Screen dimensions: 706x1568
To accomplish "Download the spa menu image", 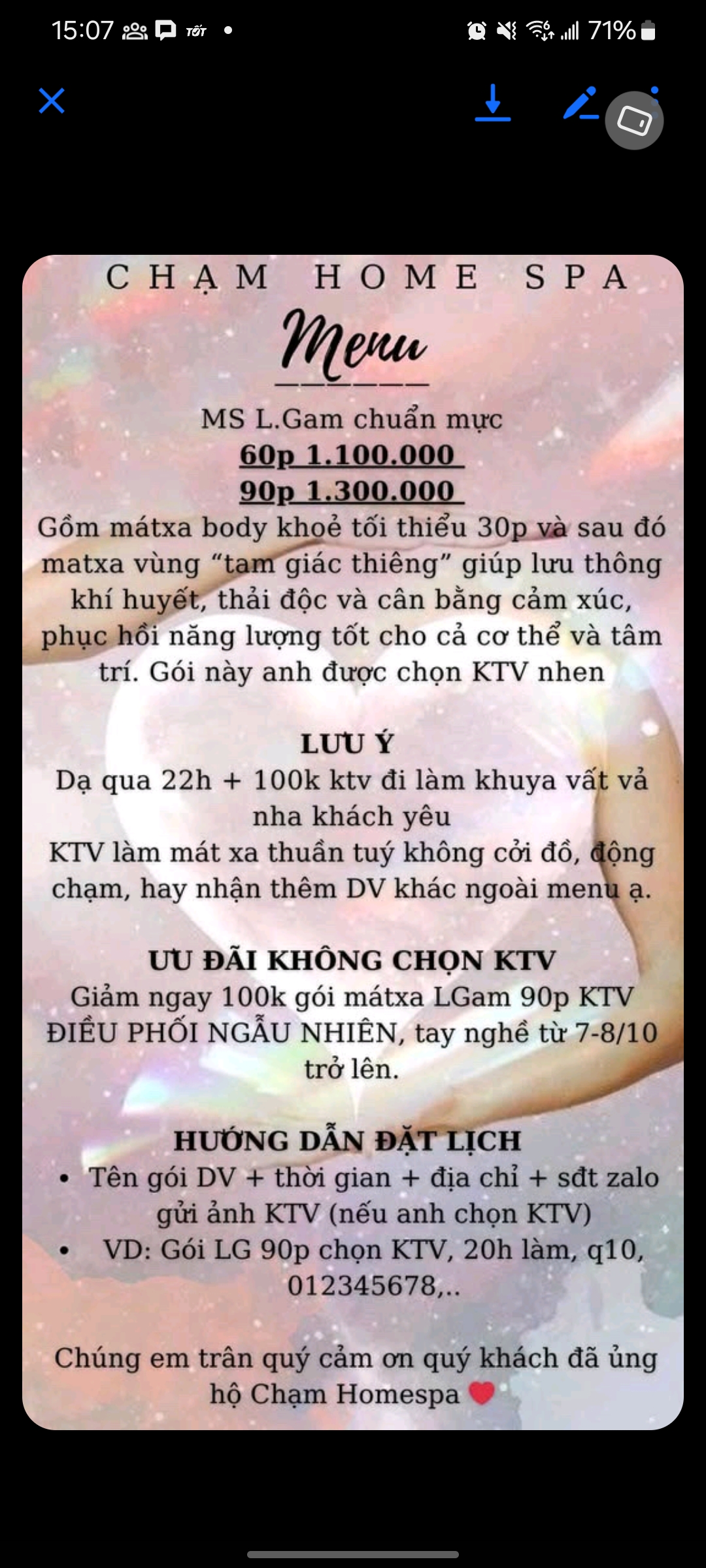I will [x=493, y=103].
